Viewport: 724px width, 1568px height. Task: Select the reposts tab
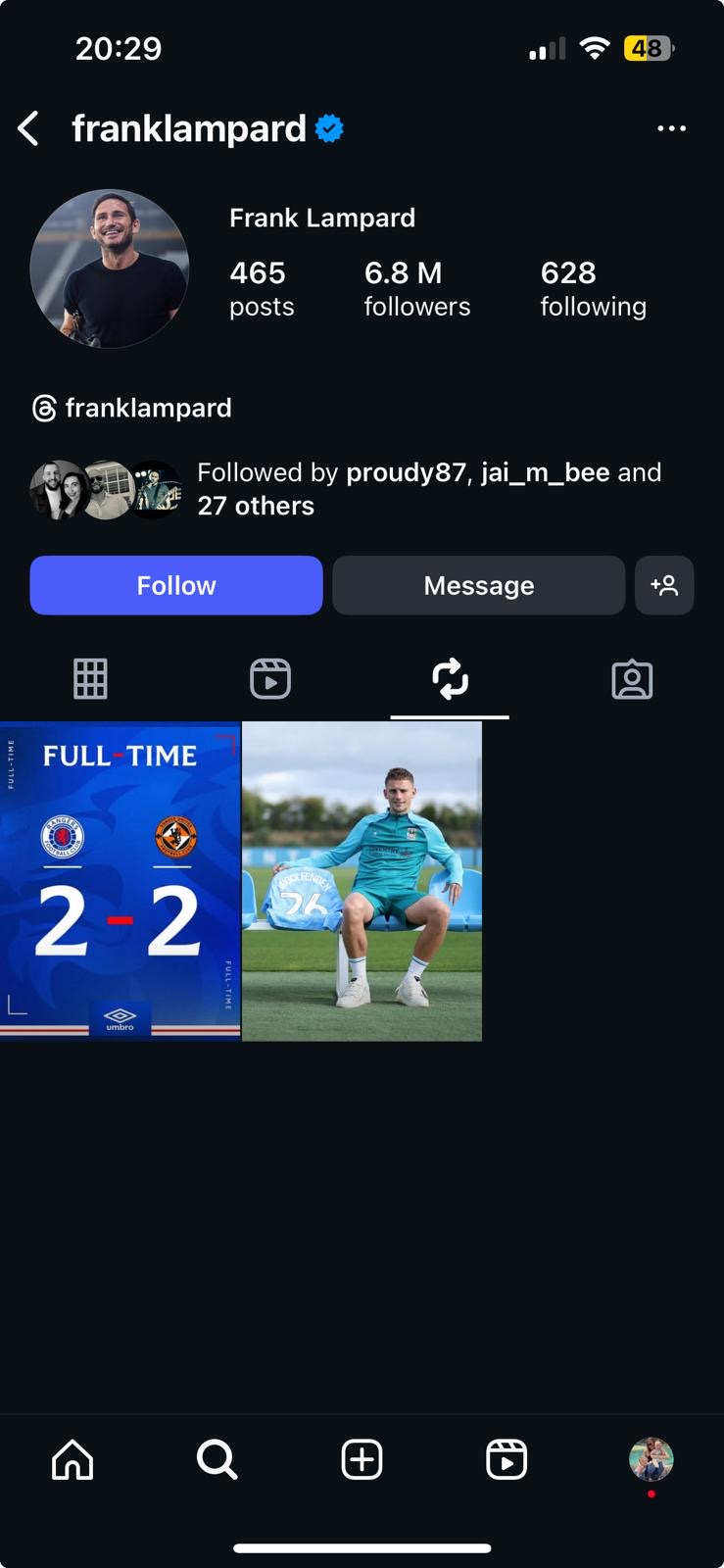(x=450, y=678)
